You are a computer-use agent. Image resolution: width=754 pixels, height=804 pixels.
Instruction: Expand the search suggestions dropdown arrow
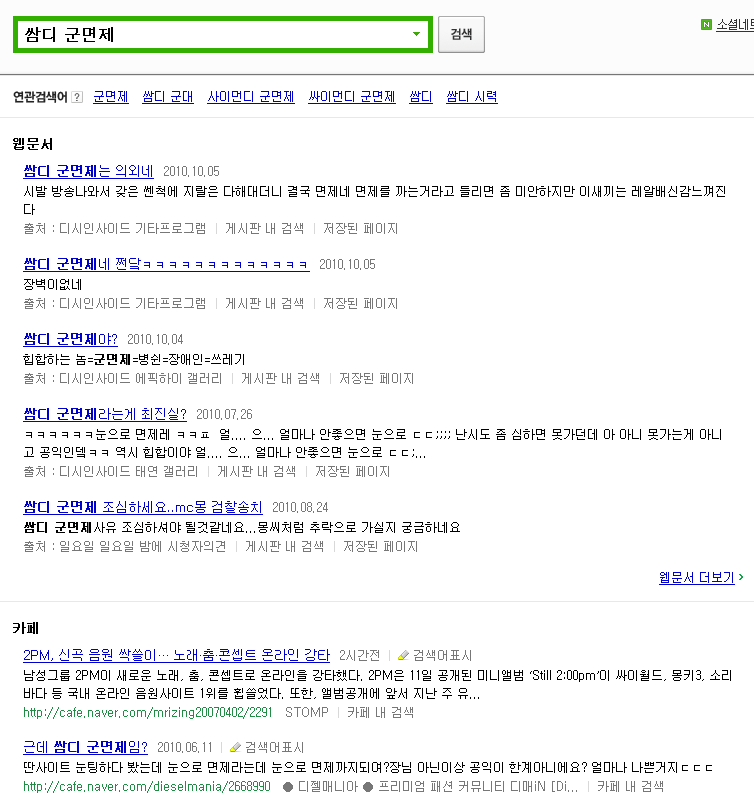[x=416, y=34]
